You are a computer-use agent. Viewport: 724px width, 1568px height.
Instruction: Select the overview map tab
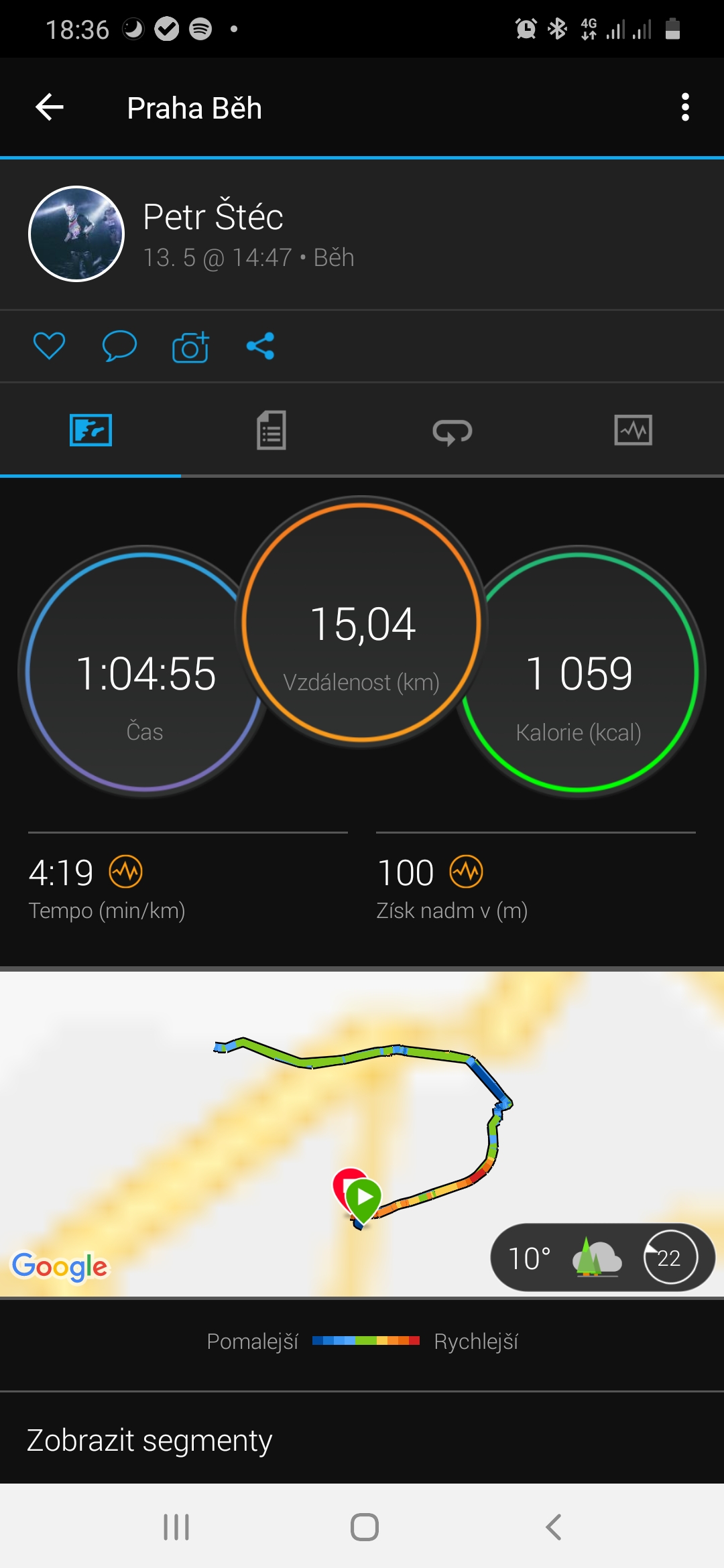[x=90, y=430]
